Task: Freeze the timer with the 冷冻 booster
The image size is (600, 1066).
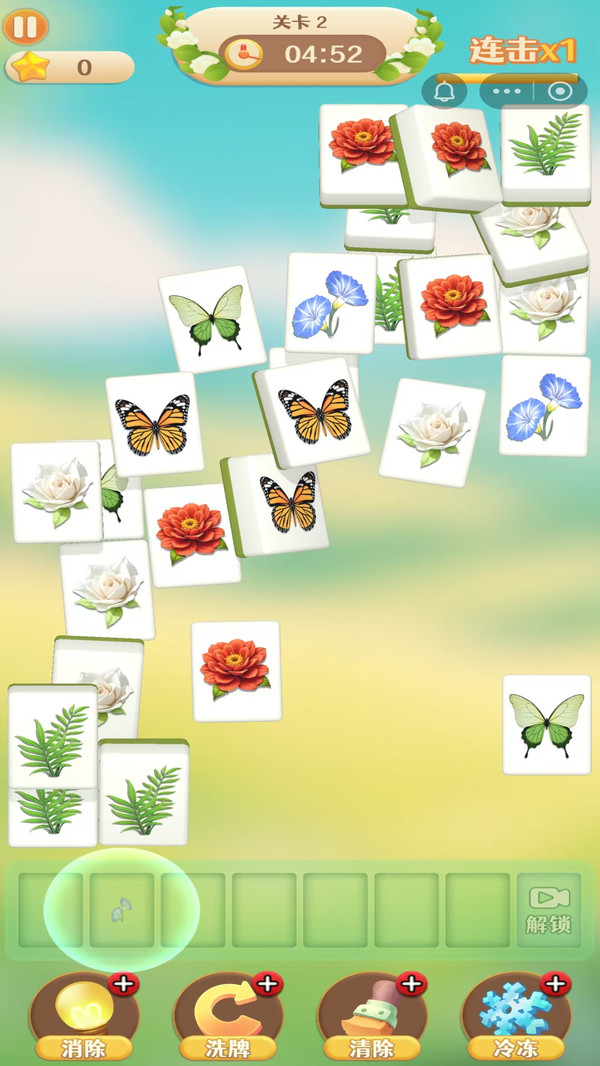Action: 514,1014
